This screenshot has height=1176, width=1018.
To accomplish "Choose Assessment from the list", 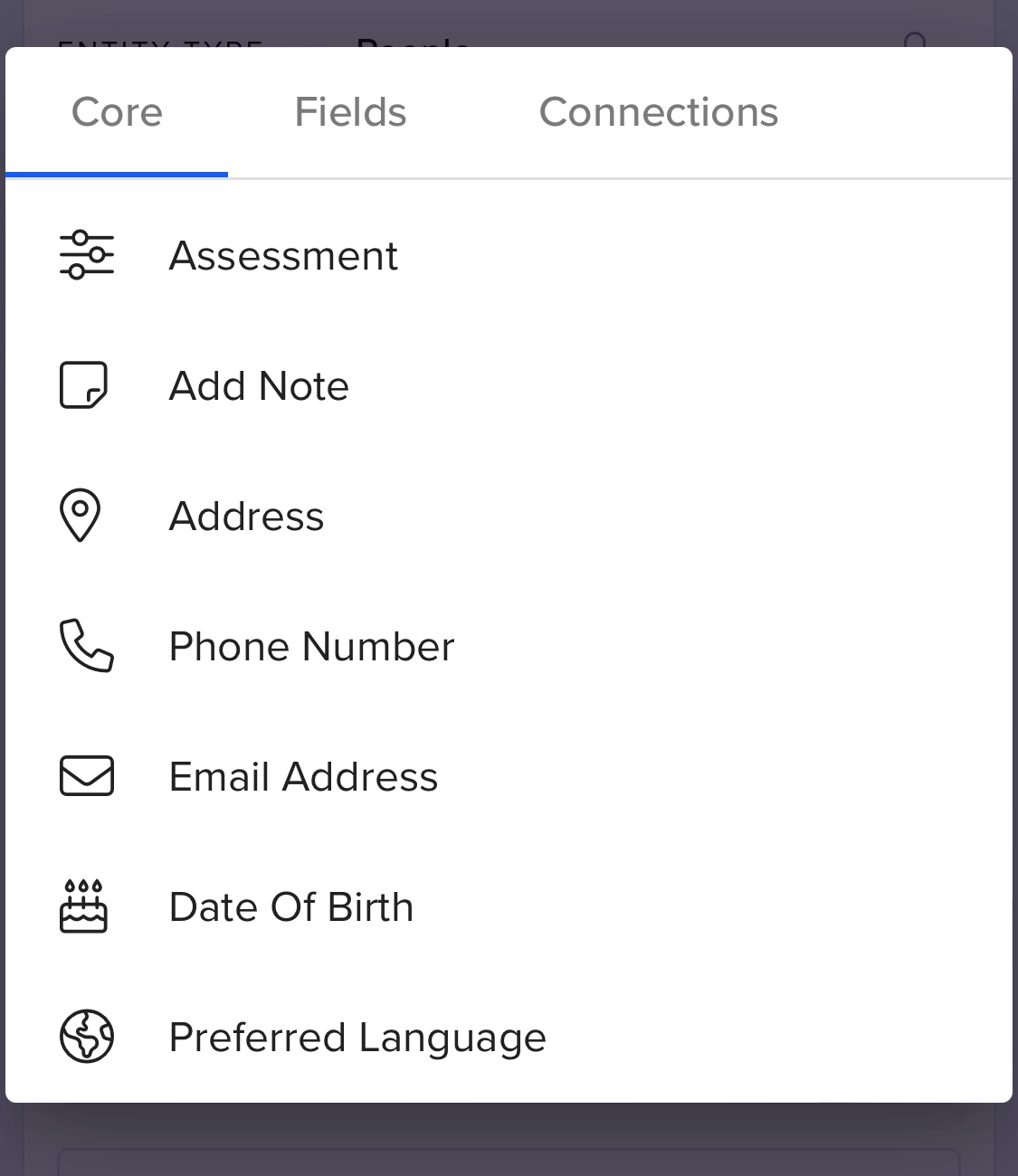I will point(282,256).
